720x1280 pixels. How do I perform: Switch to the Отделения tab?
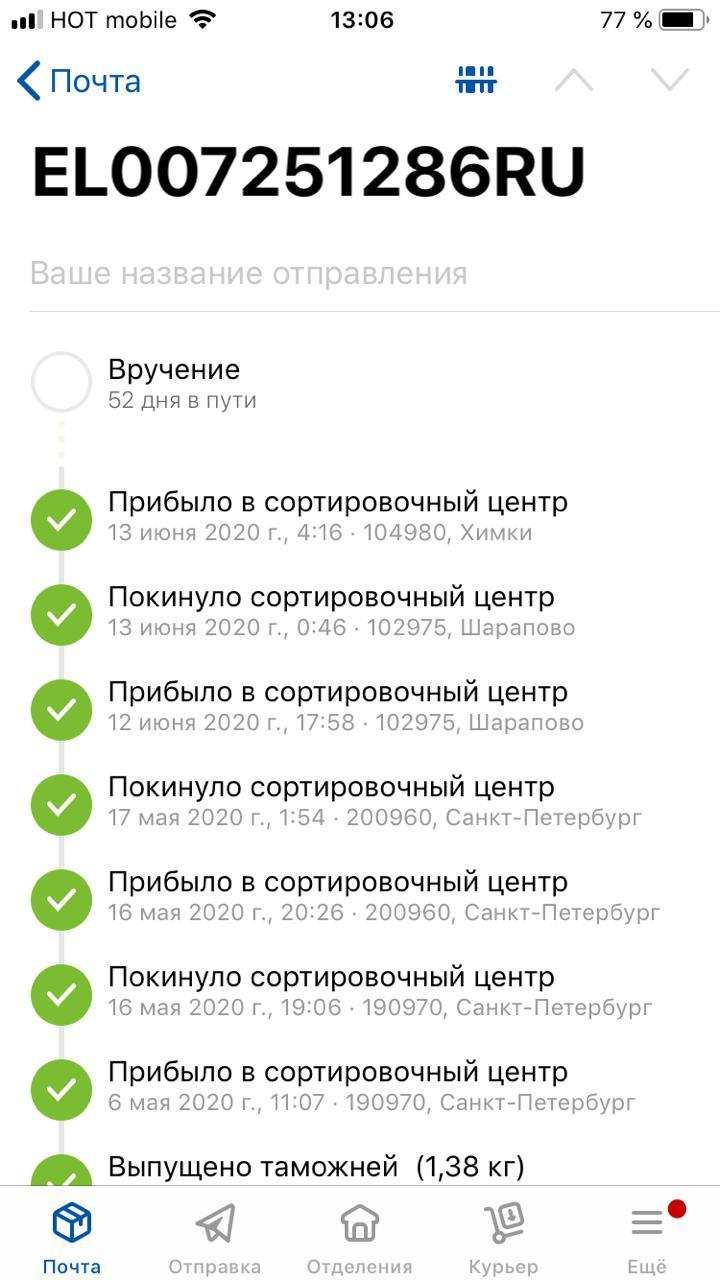(359, 1236)
